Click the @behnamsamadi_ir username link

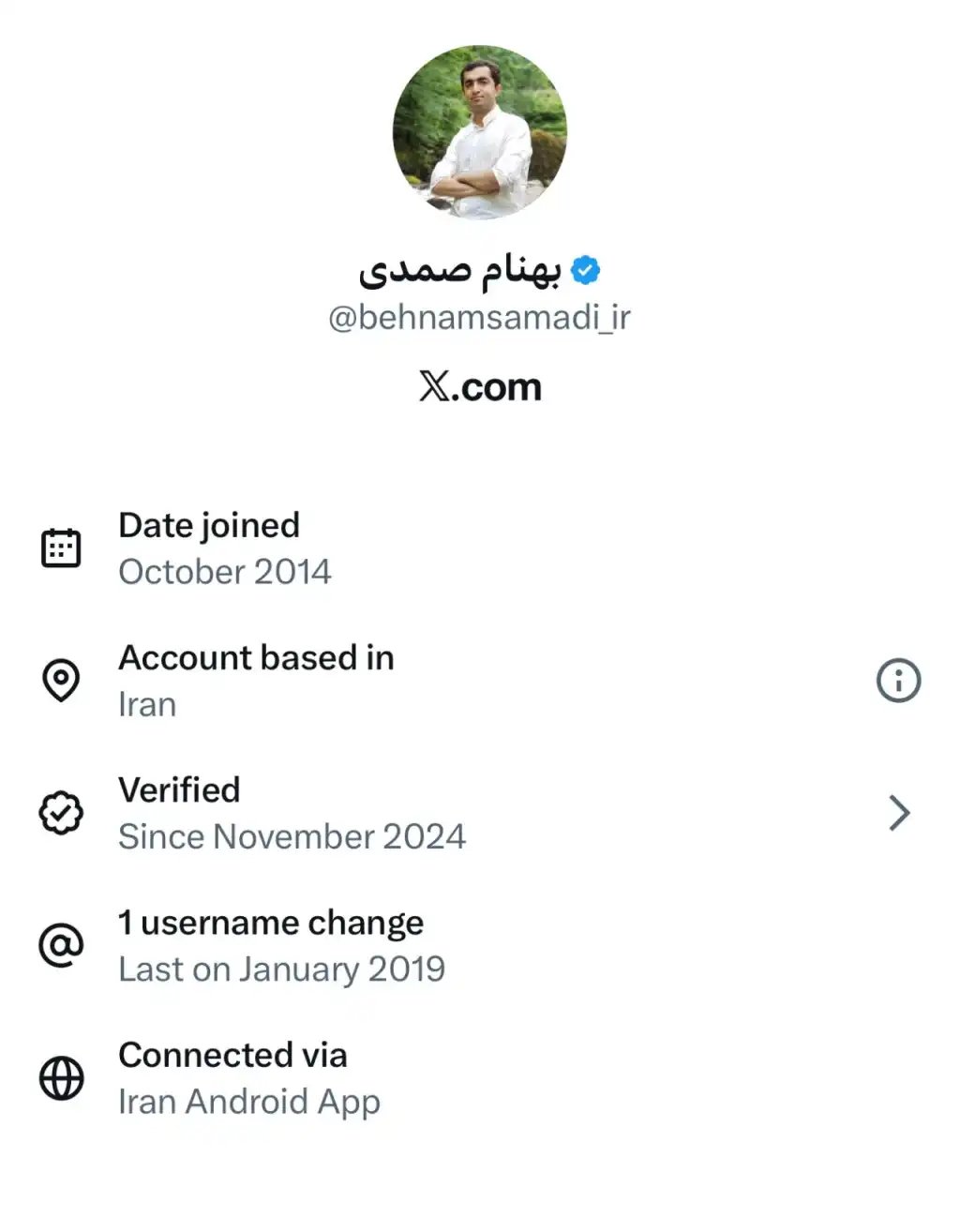pyautogui.click(x=479, y=319)
